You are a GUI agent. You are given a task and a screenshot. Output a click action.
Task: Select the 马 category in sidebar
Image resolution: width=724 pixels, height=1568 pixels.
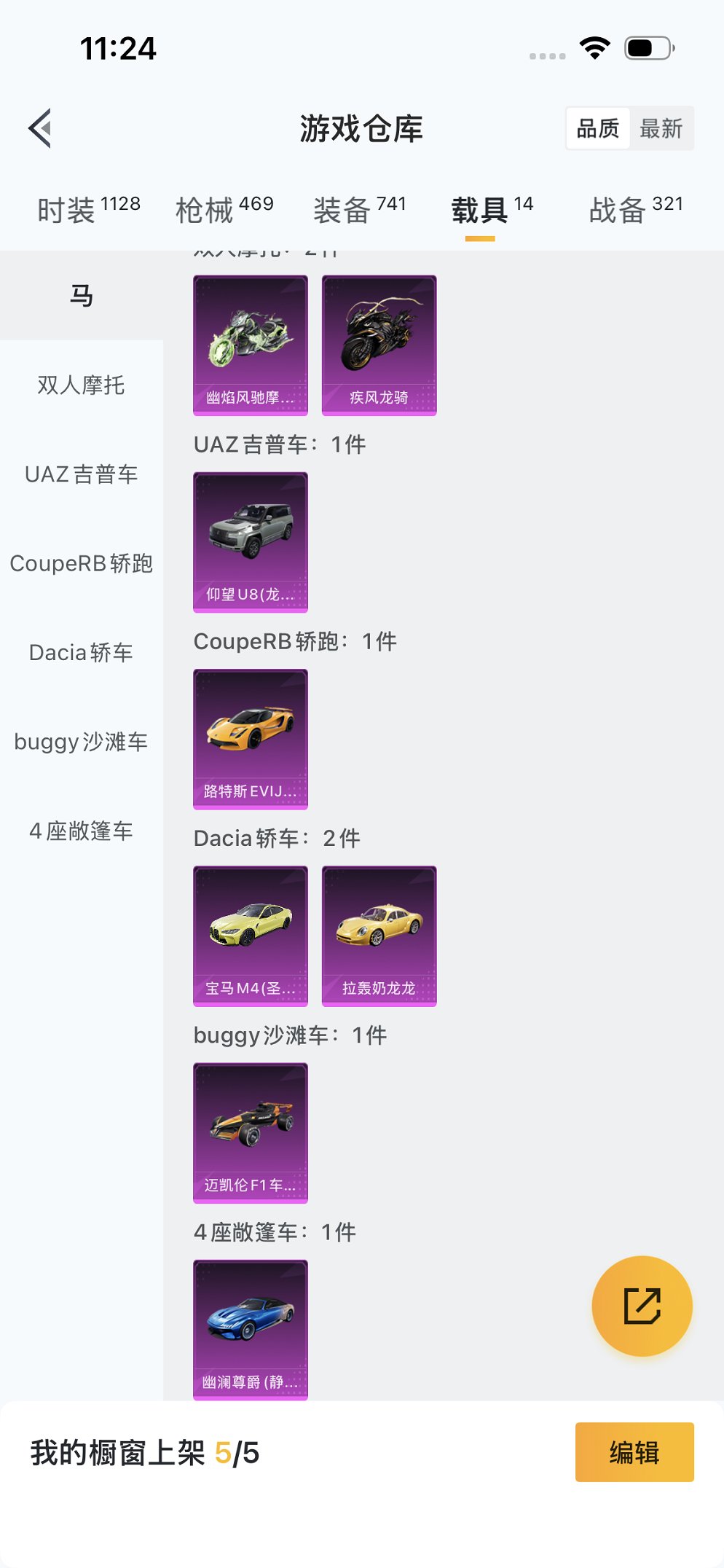click(82, 295)
